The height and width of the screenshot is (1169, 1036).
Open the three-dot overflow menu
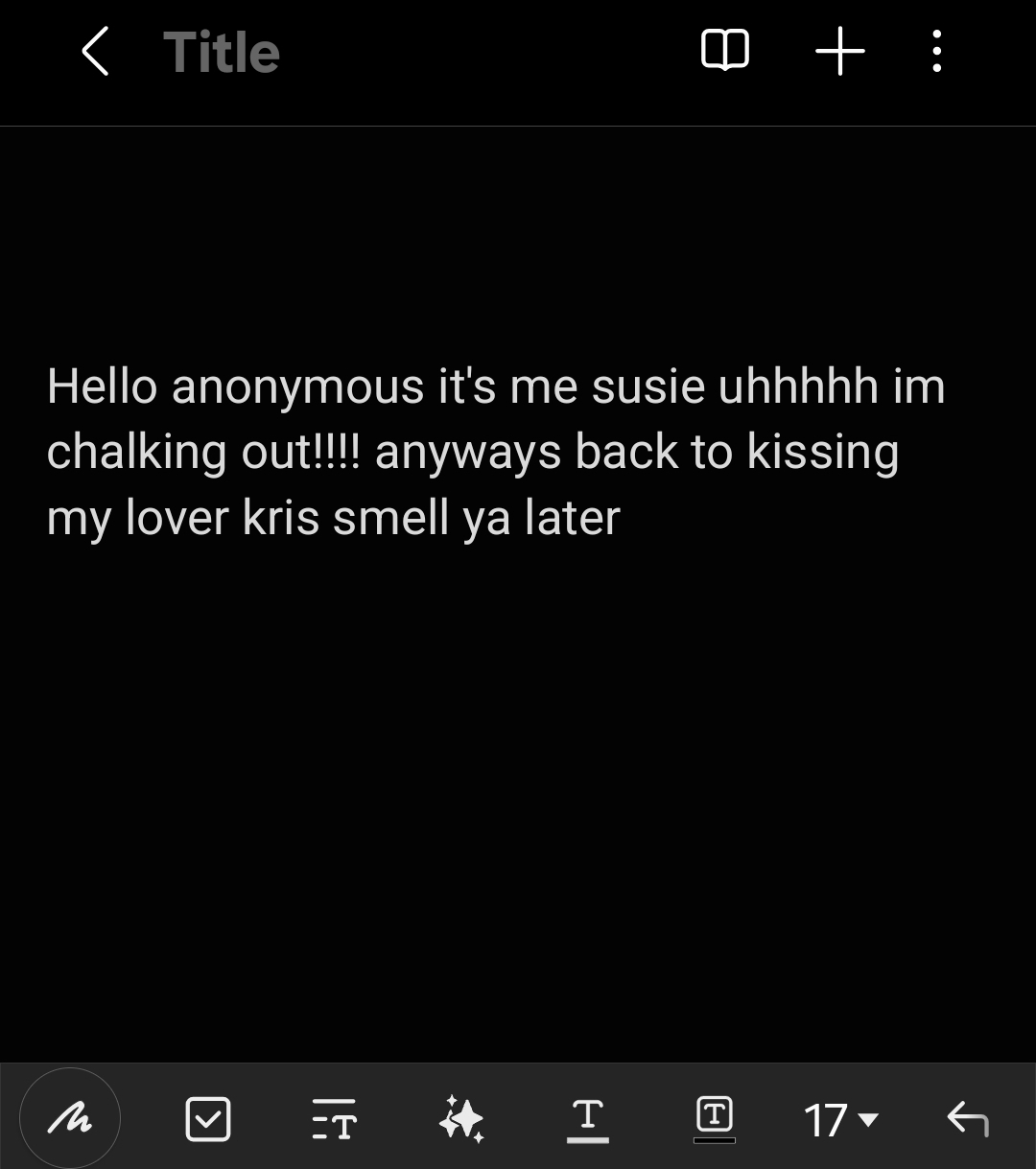click(x=937, y=51)
